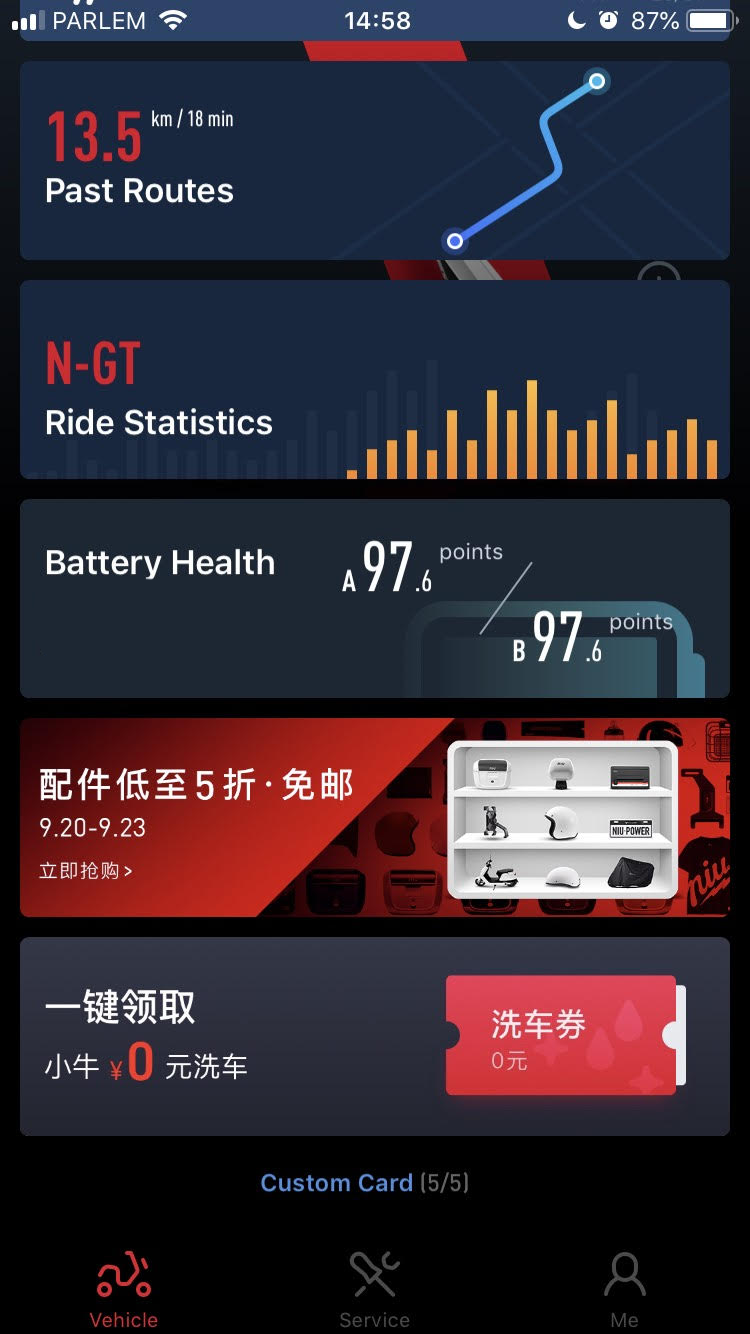Switch to the Me tab
Viewport: 750px width, 1334px height.
coord(624,1290)
